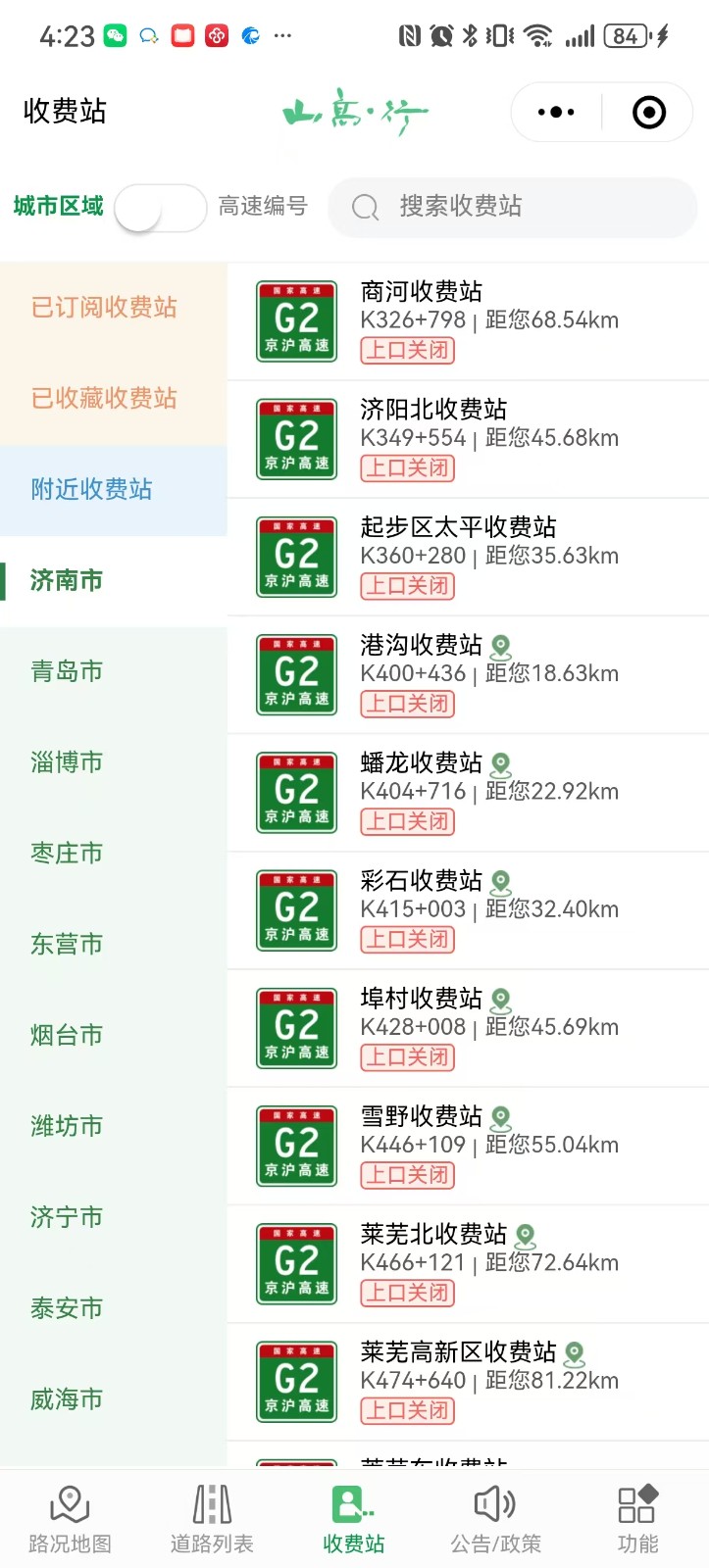Toggle between 城市区域 and 高速编号
Screen dimensions: 709x1568
click(160, 207)
